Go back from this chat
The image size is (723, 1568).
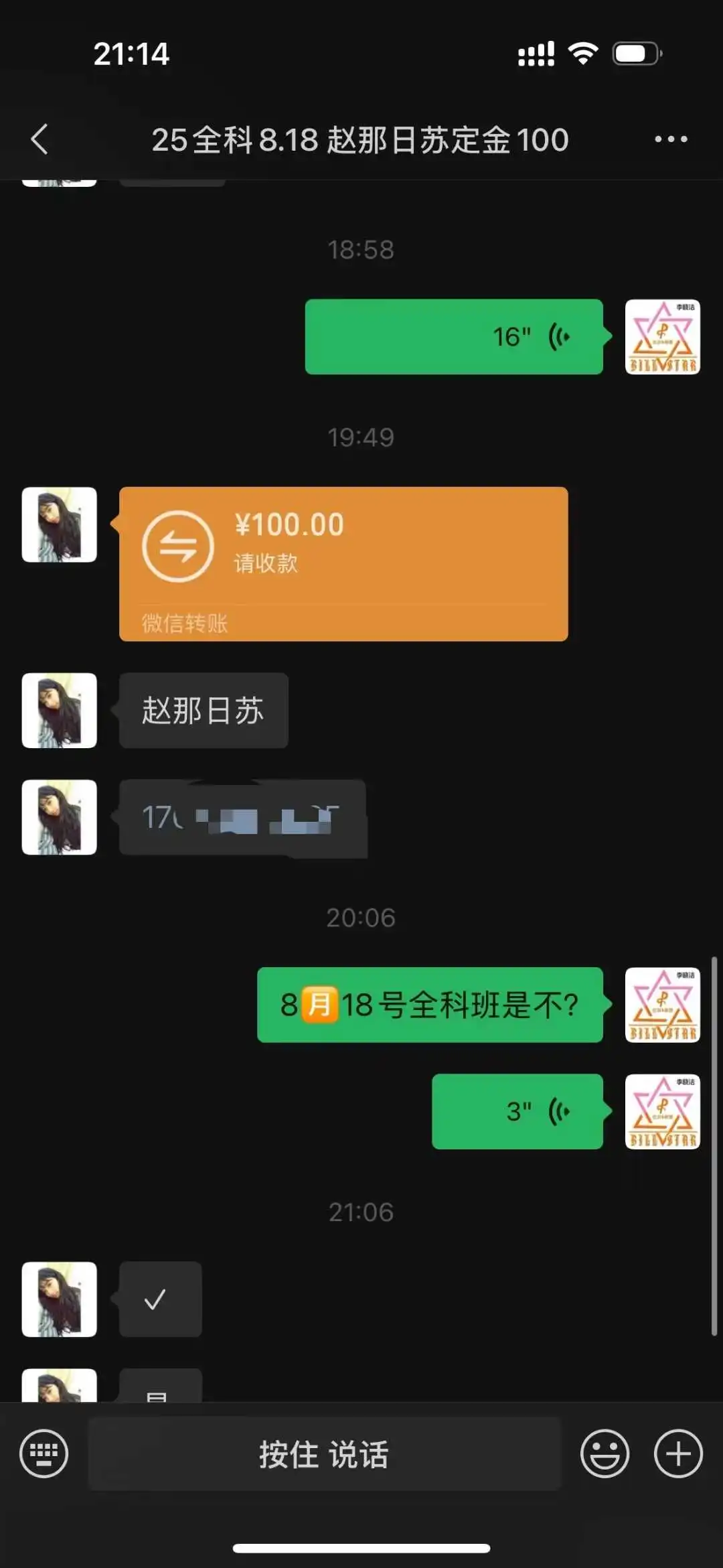point(40,139)
